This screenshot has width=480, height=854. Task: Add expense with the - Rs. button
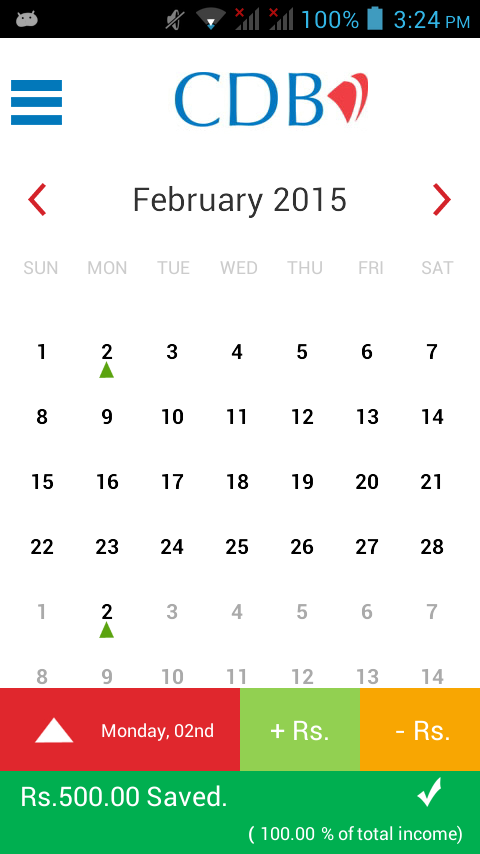coord(420,730)
